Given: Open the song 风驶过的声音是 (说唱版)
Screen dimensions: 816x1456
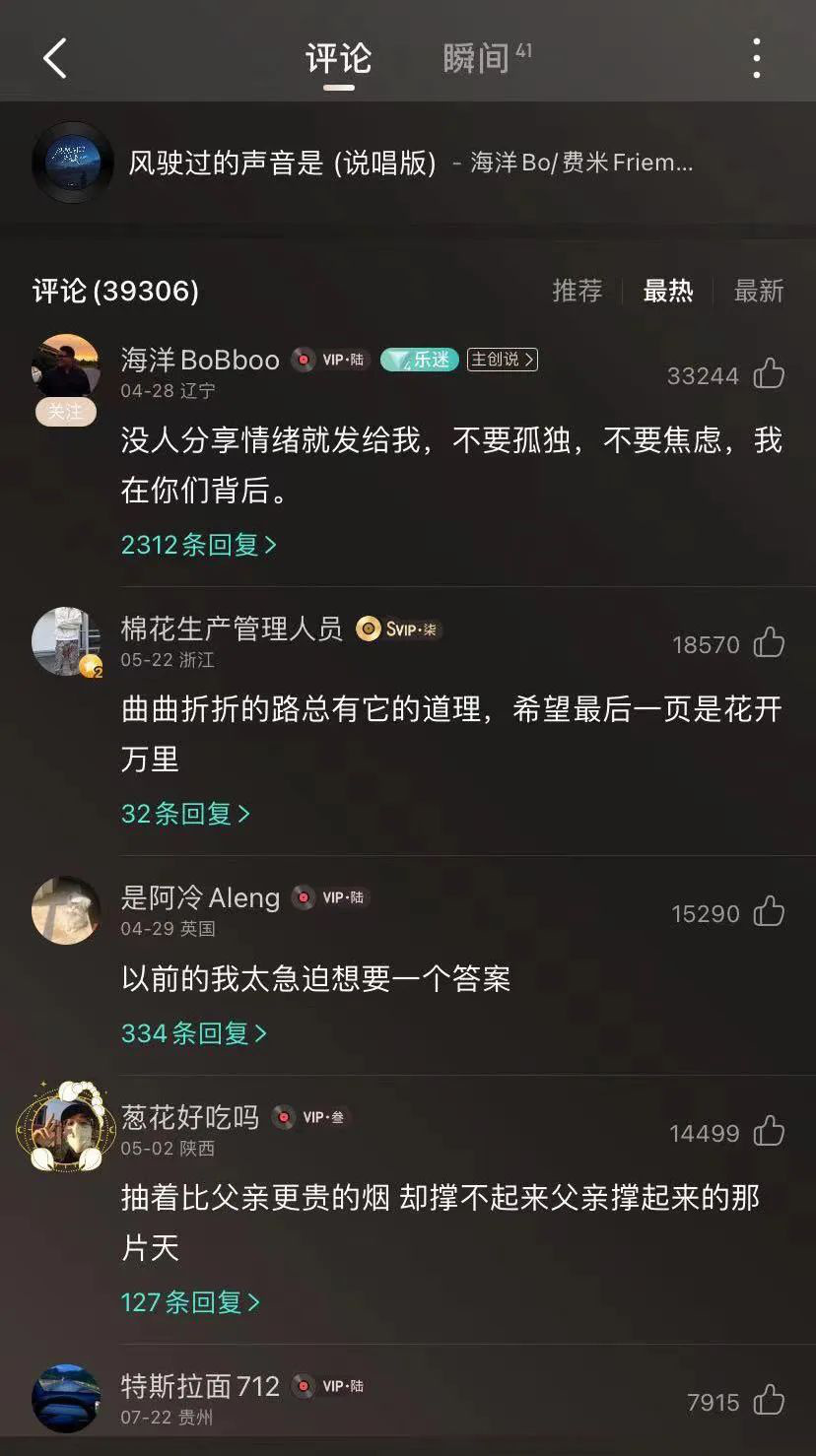Looking at the screenshot, I should click(x=282, y=163).
